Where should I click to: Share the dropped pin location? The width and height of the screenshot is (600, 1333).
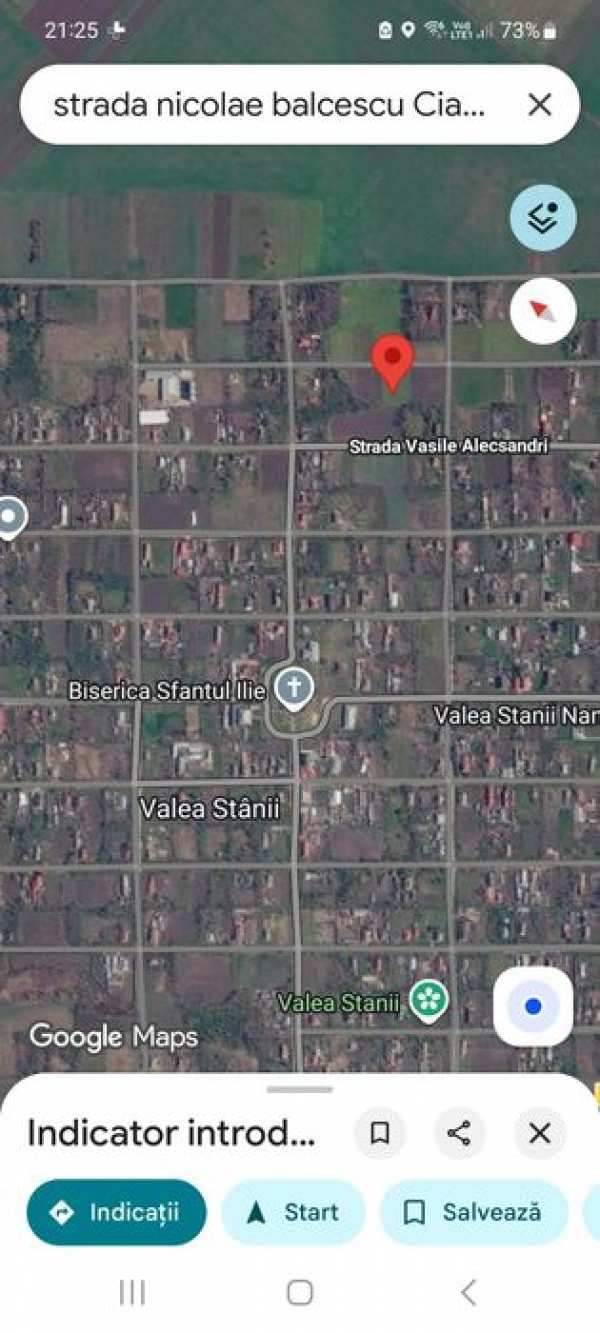pyautogui.click(x=459, y=1133)
